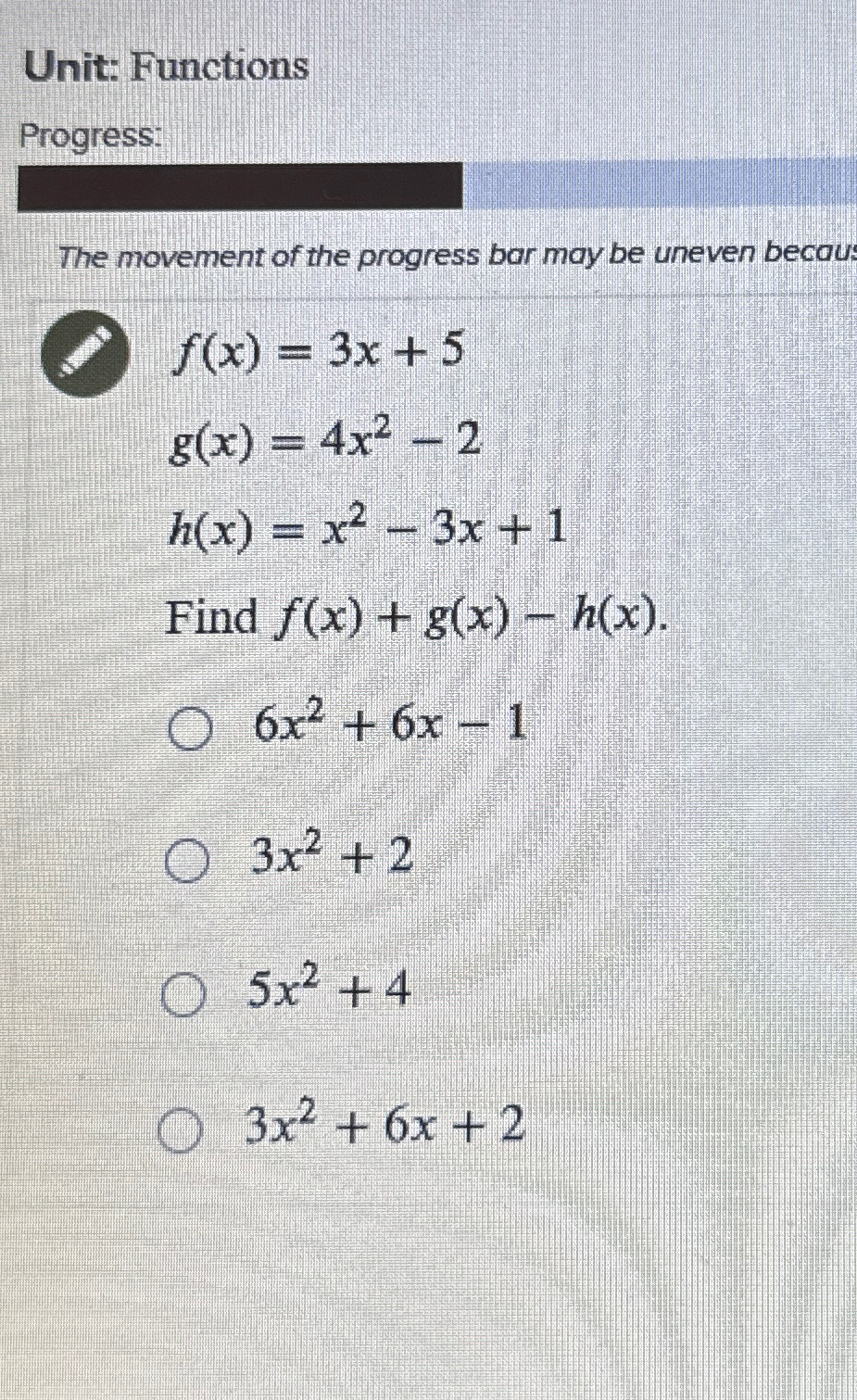
Task: Pick the answer 5x² + 4
Action: click(x=182, y=997)
